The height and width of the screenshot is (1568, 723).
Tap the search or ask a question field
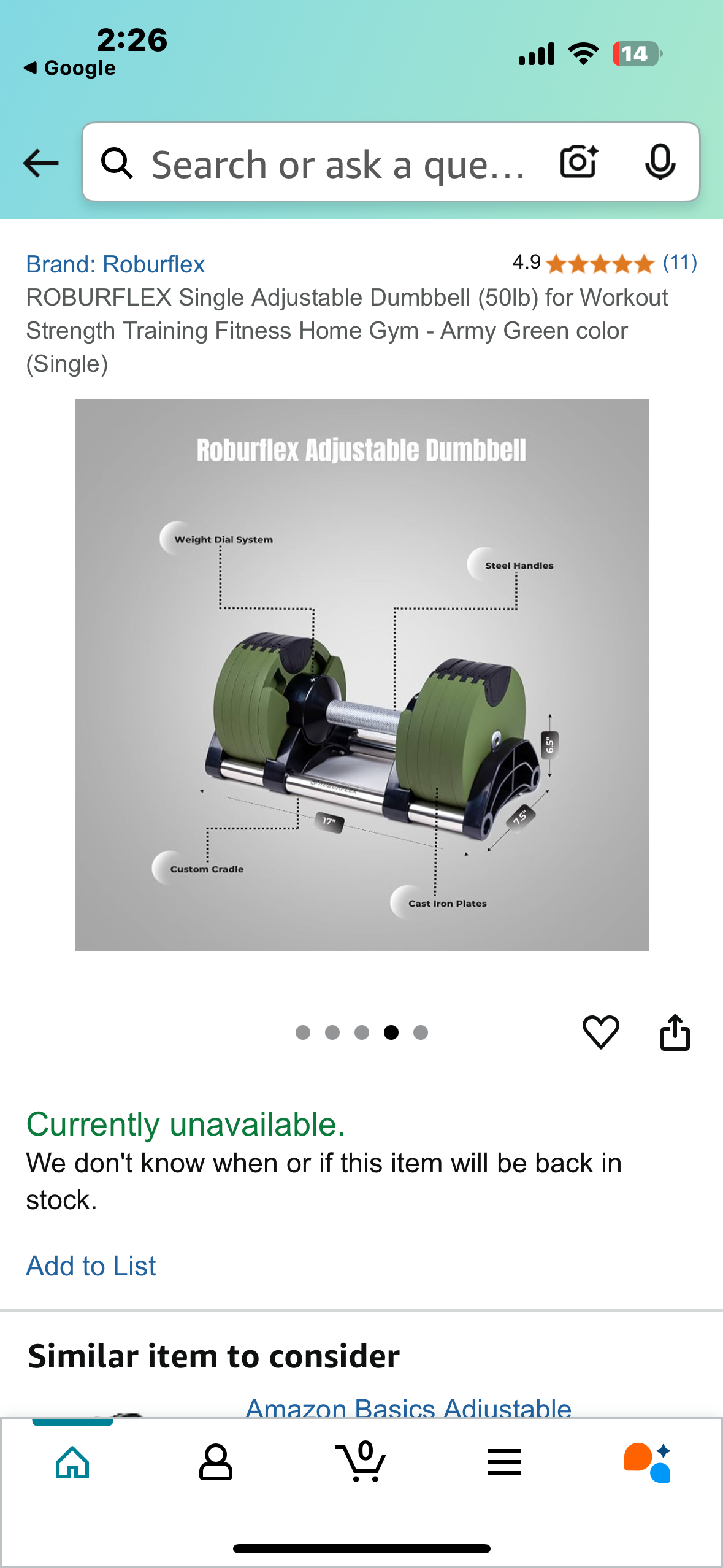pos(337,164)
